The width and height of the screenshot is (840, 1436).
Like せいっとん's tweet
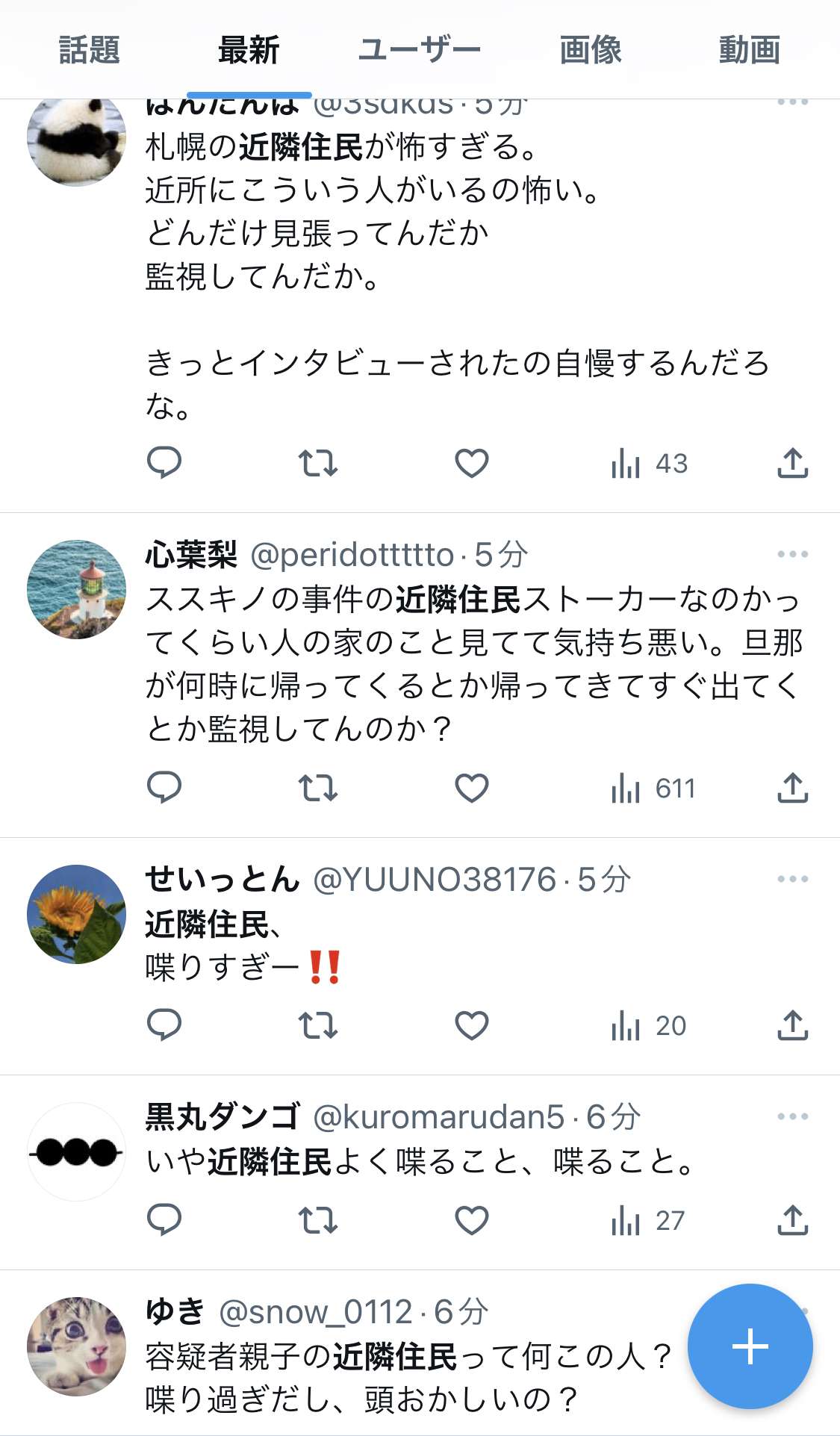click(472, 1025)
